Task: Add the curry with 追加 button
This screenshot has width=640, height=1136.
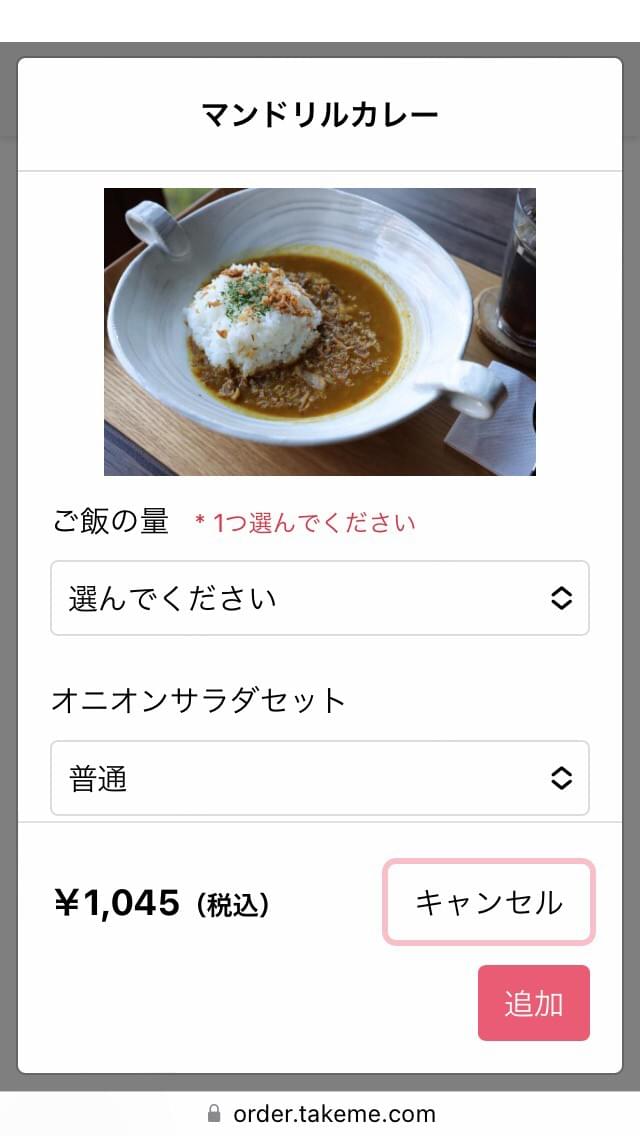Action: (x=533, y=1003)
